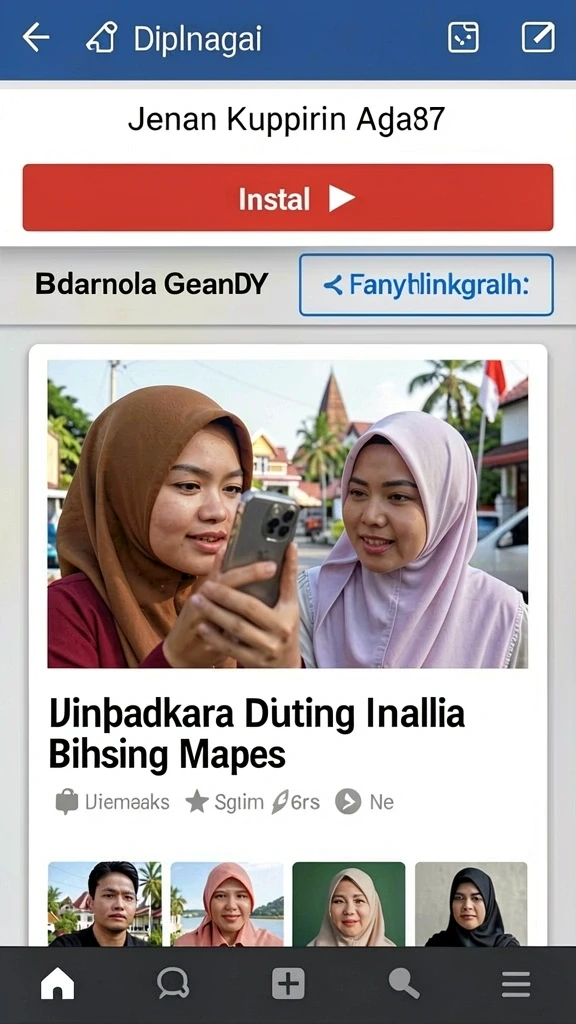Tap the red Instal button
Screen dimensions: 576x1024
(288, 197)
